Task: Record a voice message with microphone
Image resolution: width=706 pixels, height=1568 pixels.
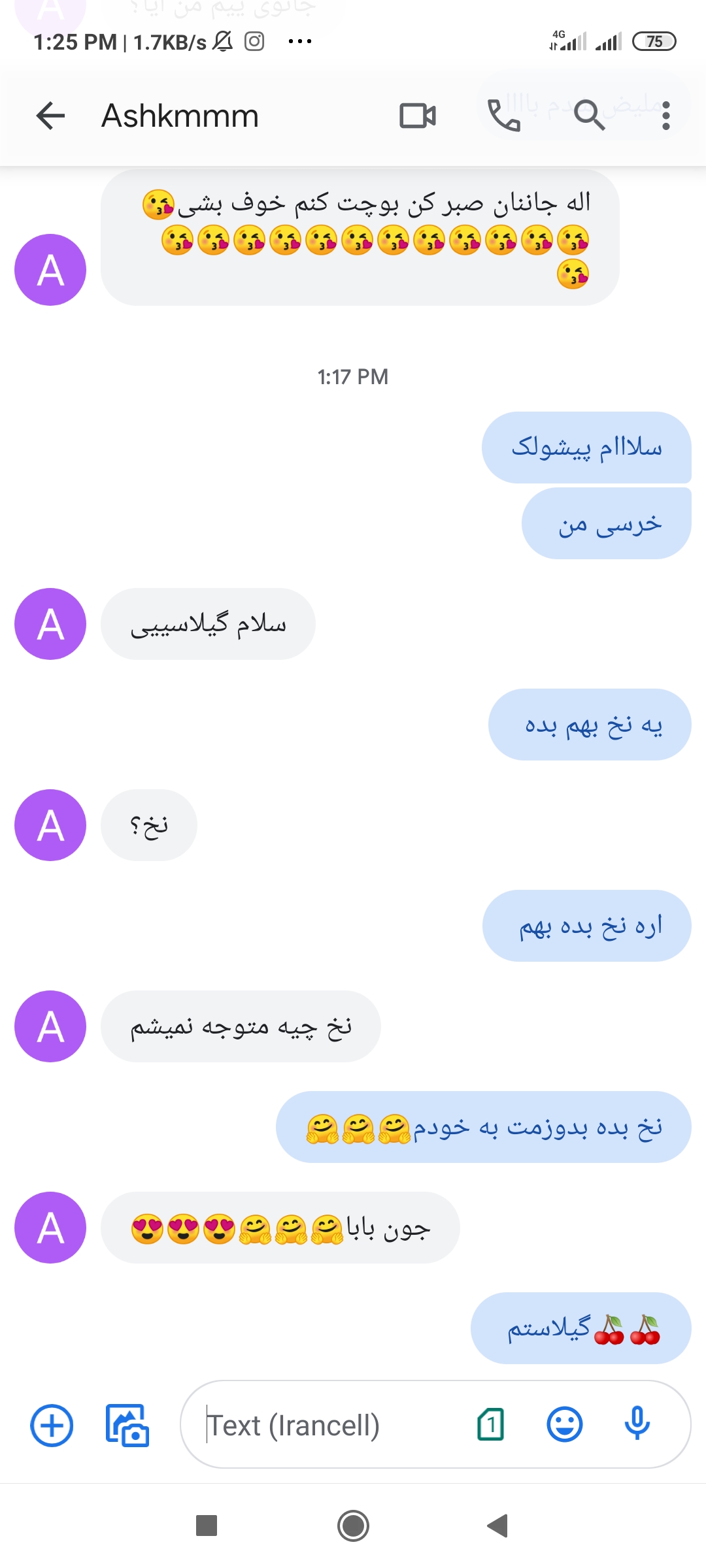Action: tap(637, 1425)
